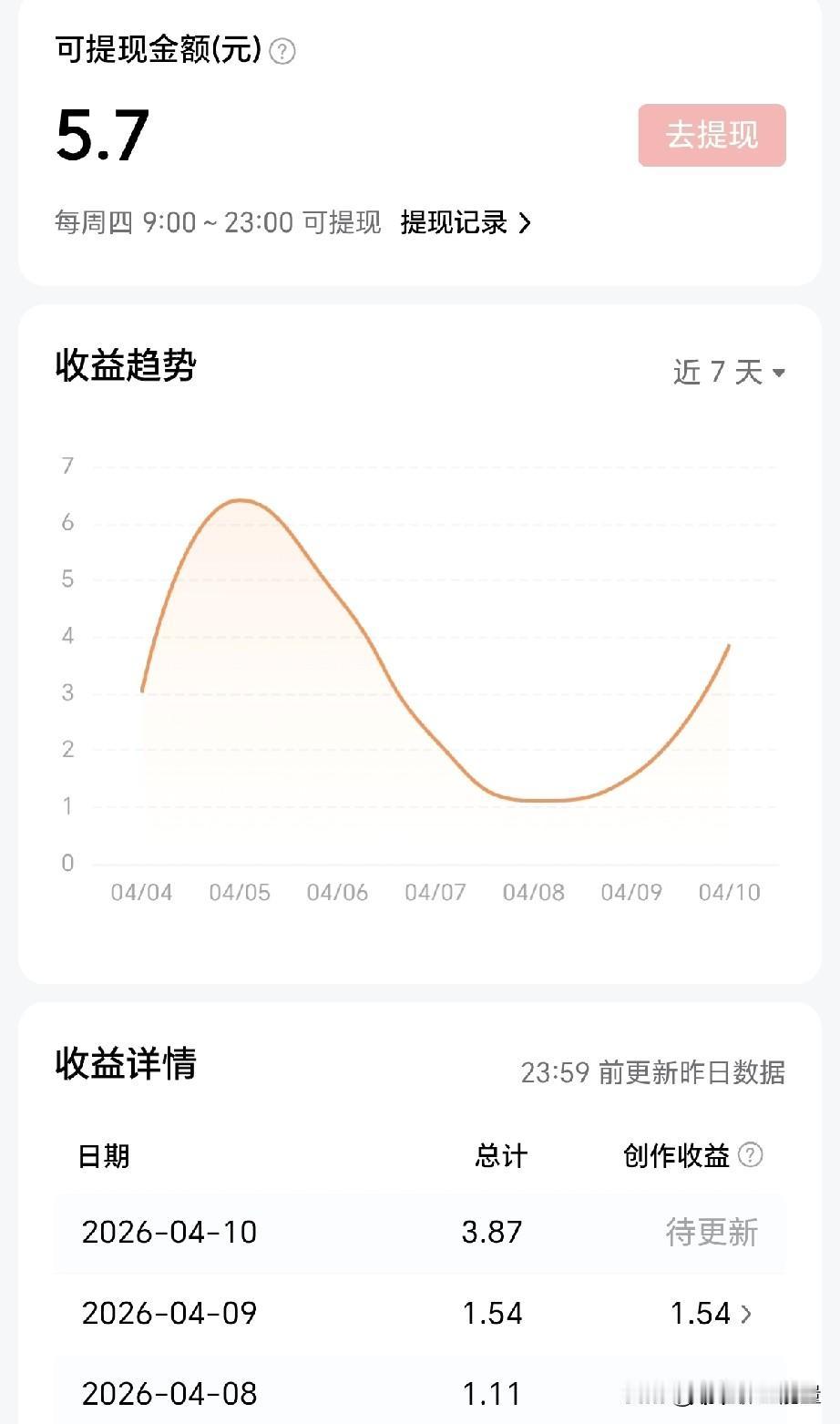Tap the 去提现 withdraw button
Viewport: 840px width, 1424px height.
point(712,135)
